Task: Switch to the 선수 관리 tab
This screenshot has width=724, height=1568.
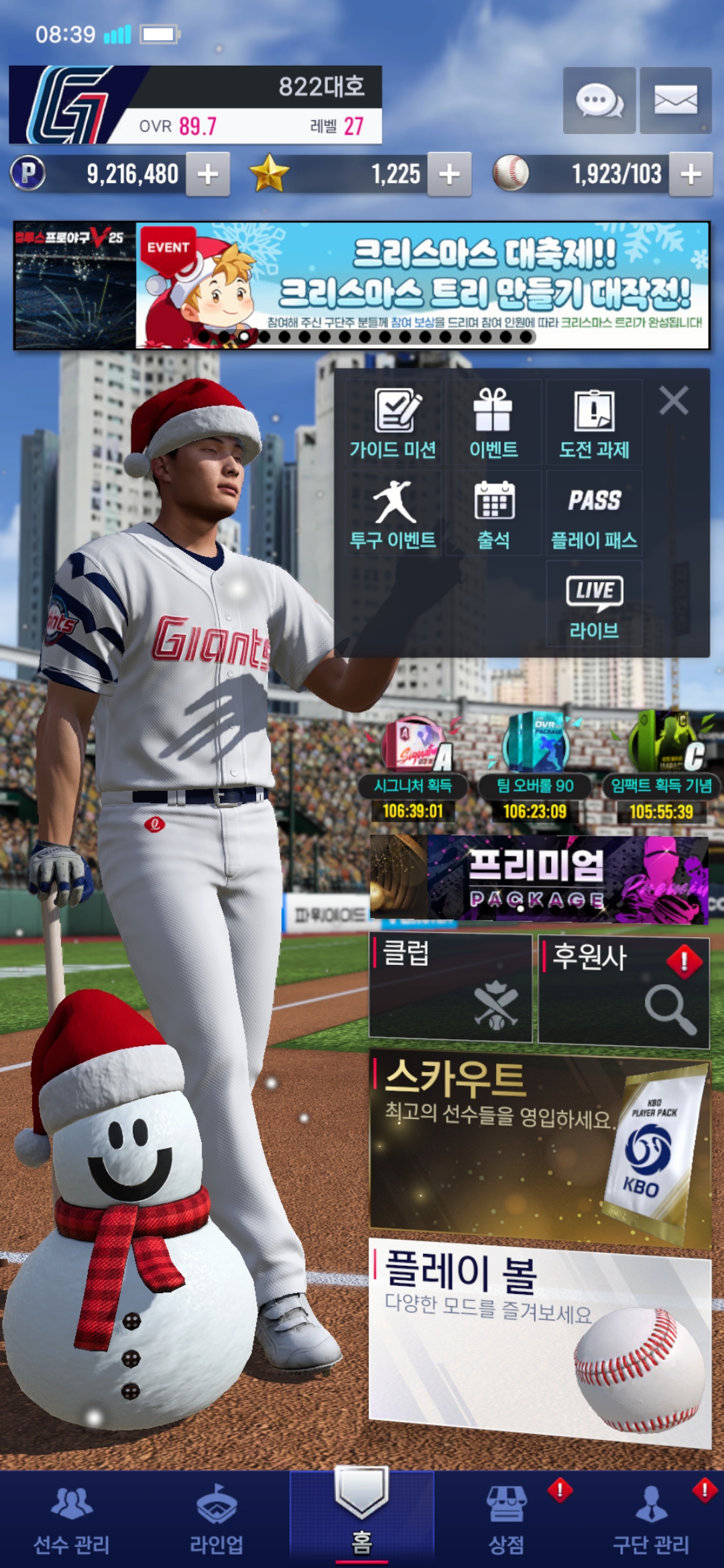Action: click(72, 1520)
